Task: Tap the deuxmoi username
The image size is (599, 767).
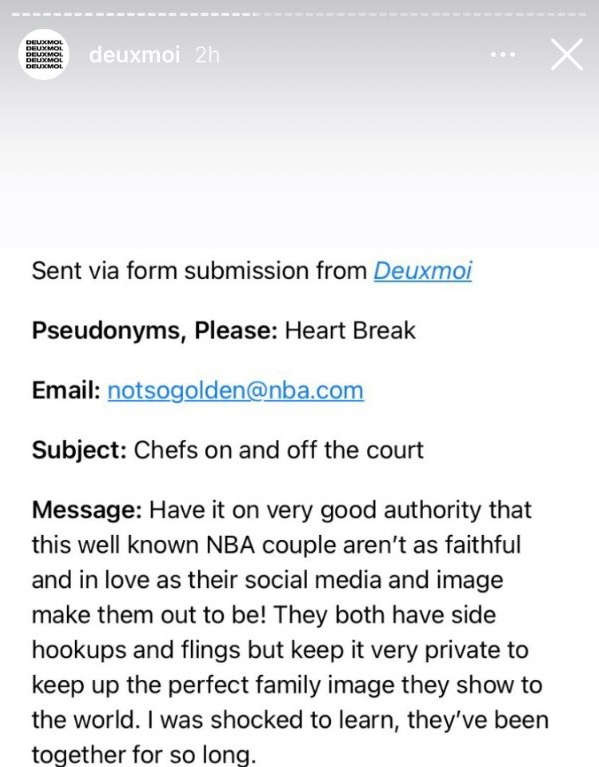Action: click(134, 55)
